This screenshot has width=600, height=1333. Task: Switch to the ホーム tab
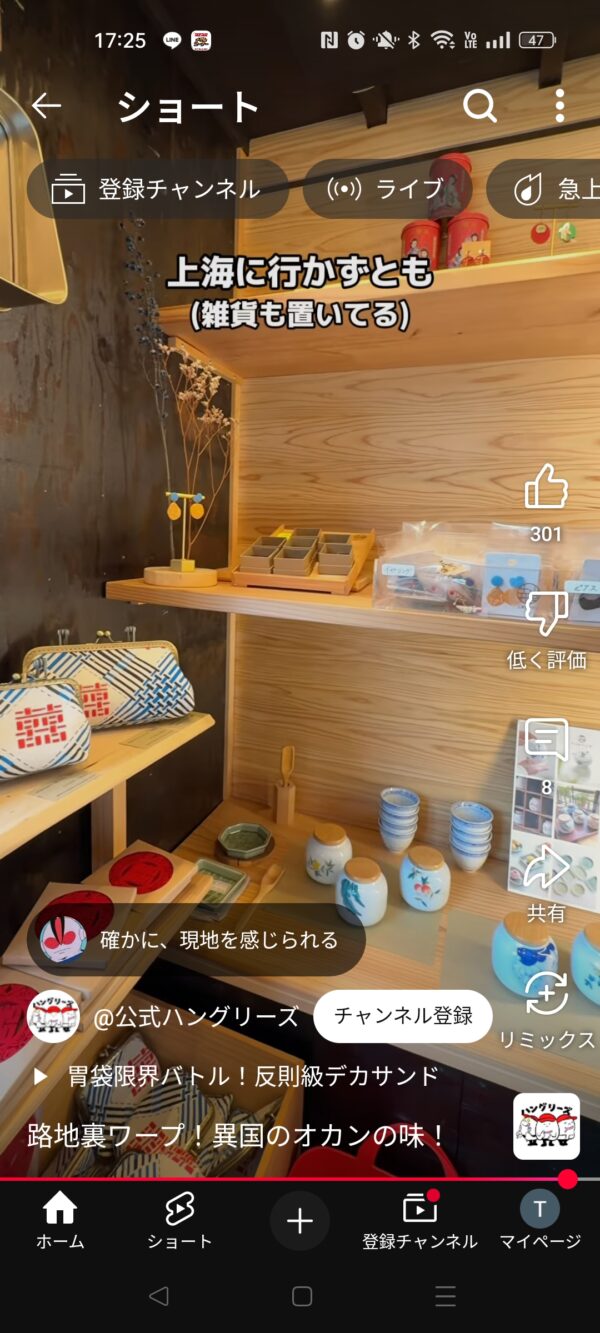click(60, 1221)
